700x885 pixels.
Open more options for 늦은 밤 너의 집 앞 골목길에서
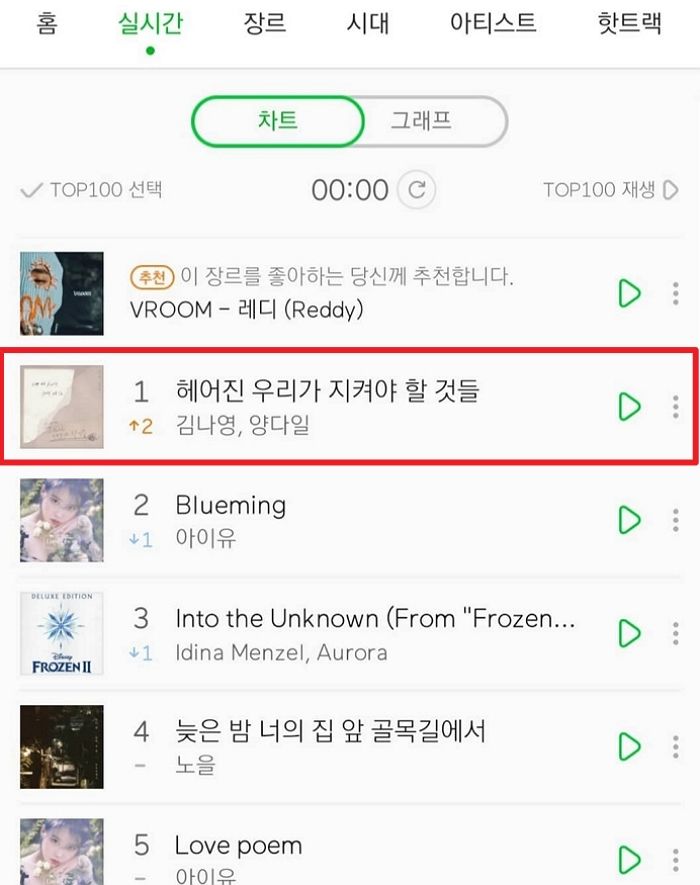point(676,746)
